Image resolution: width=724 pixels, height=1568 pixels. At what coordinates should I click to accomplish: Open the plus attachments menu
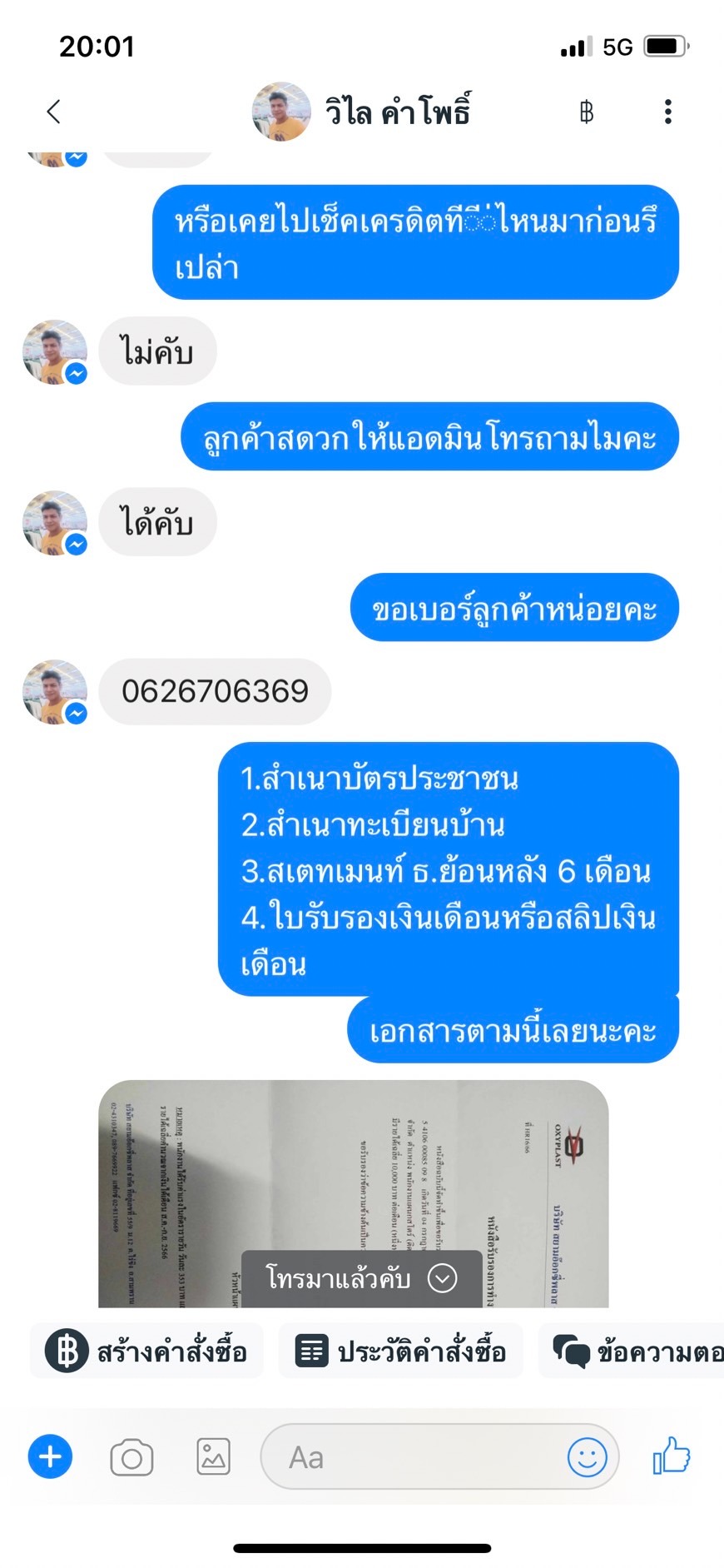[x=51, y=1457]
